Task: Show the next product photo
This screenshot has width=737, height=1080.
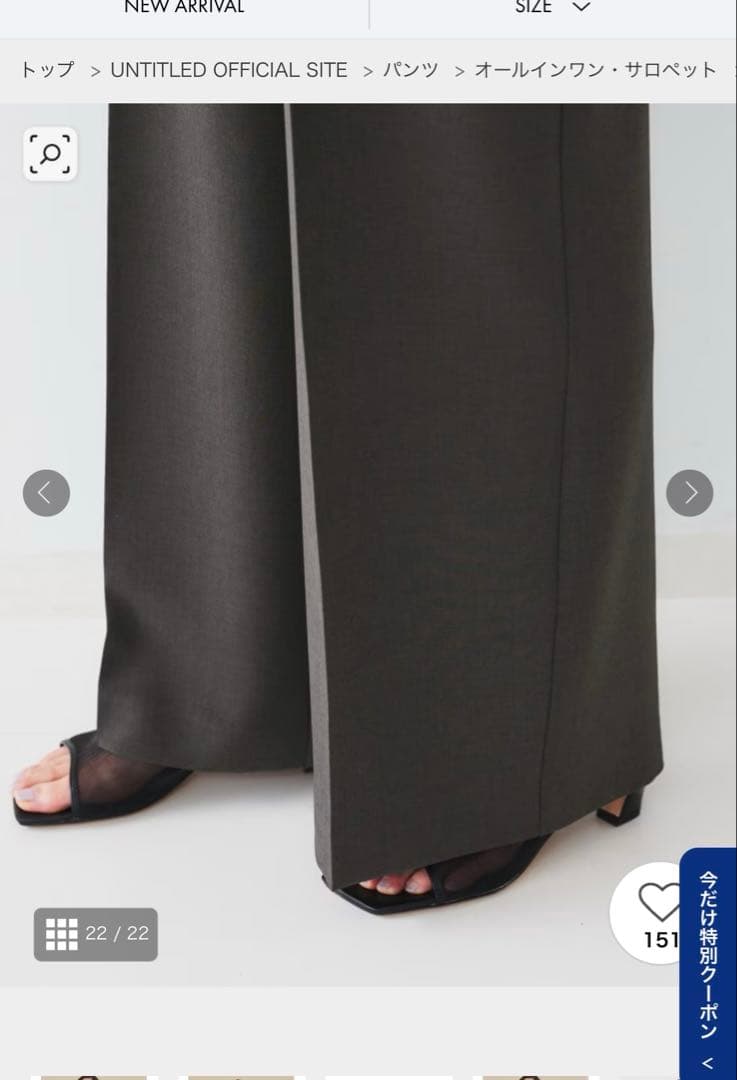Action: [689, 493]
